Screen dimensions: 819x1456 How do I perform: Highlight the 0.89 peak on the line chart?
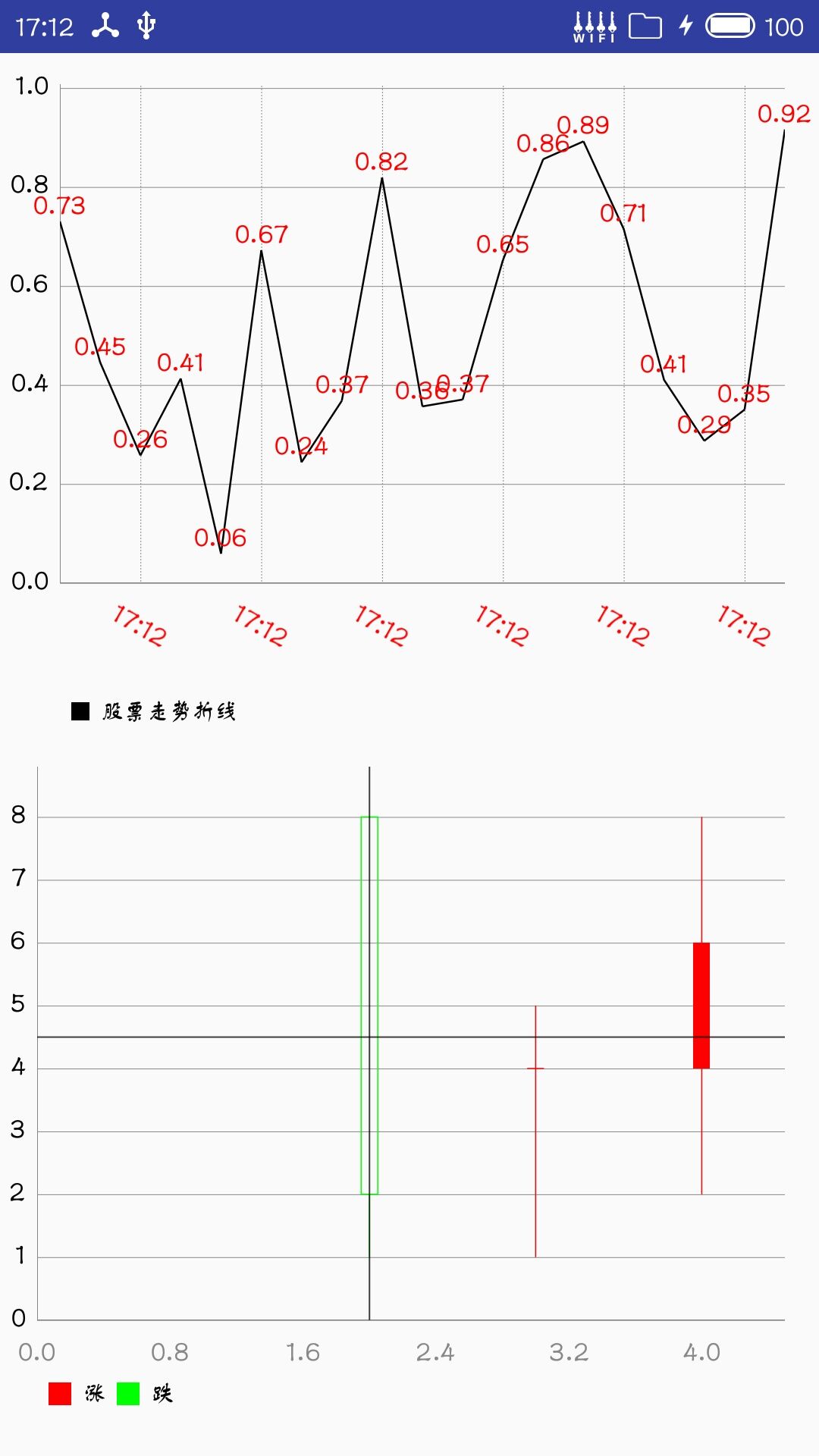click(x=582, y=141)
